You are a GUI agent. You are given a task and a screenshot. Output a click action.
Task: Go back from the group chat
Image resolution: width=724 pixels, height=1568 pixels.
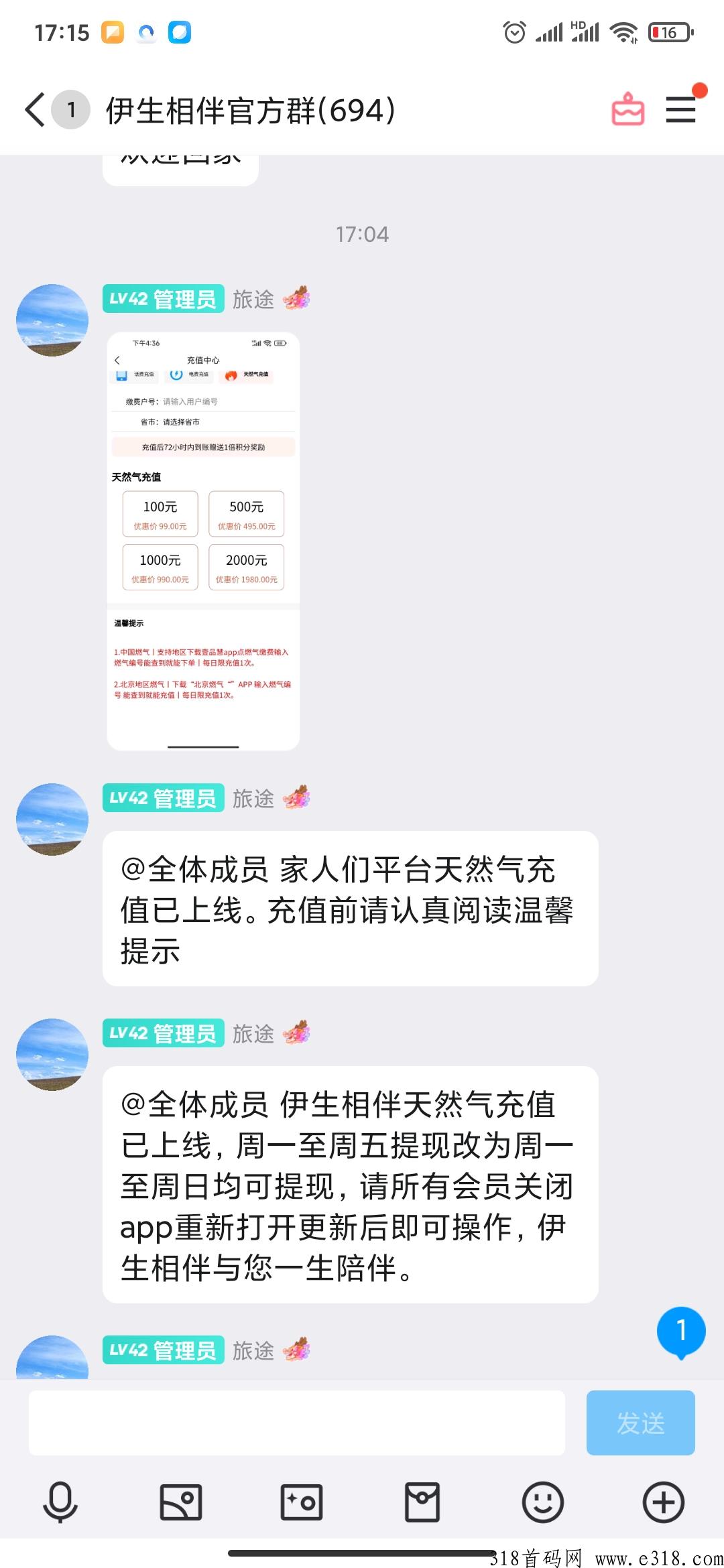coord(35,109)
